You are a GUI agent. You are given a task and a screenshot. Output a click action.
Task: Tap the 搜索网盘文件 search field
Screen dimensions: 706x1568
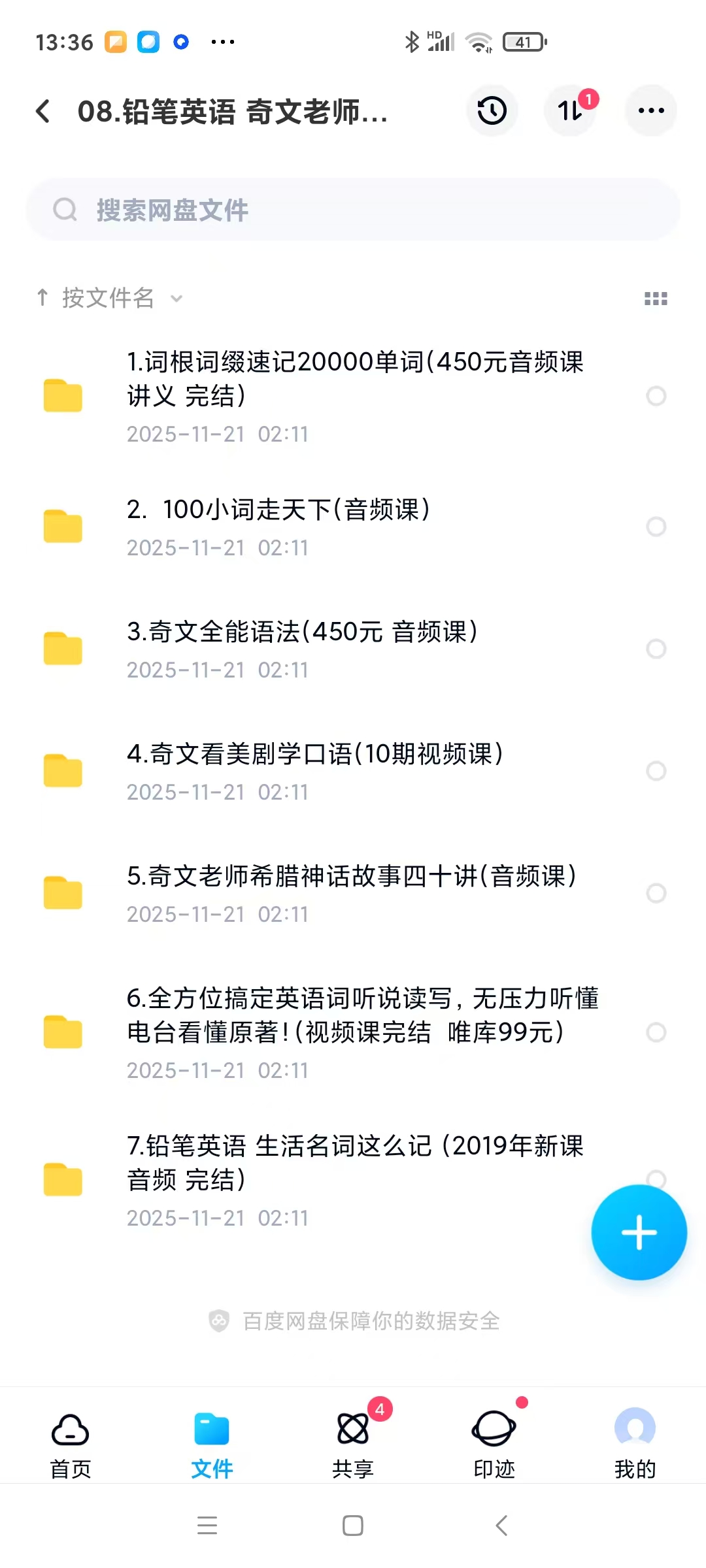coord(353,210)
